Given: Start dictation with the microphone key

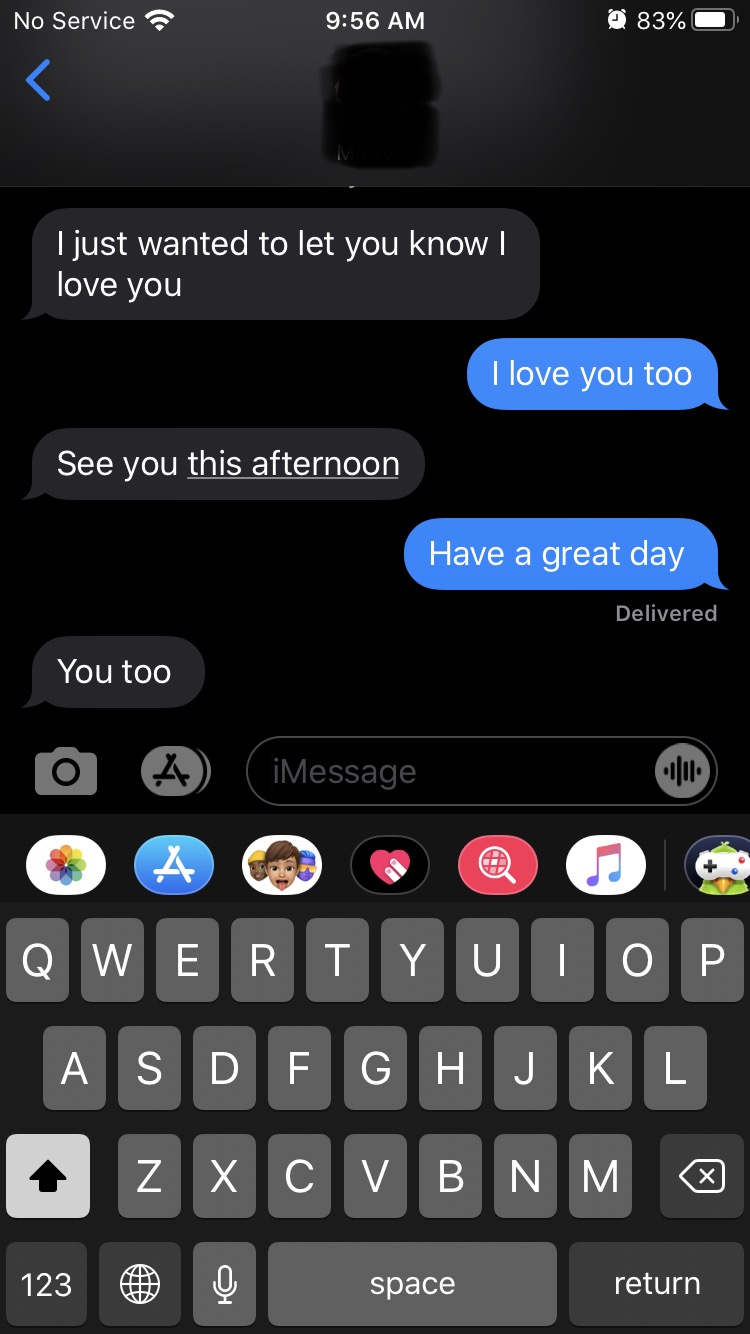Looking at the screenshot, I should (225, 1284).
